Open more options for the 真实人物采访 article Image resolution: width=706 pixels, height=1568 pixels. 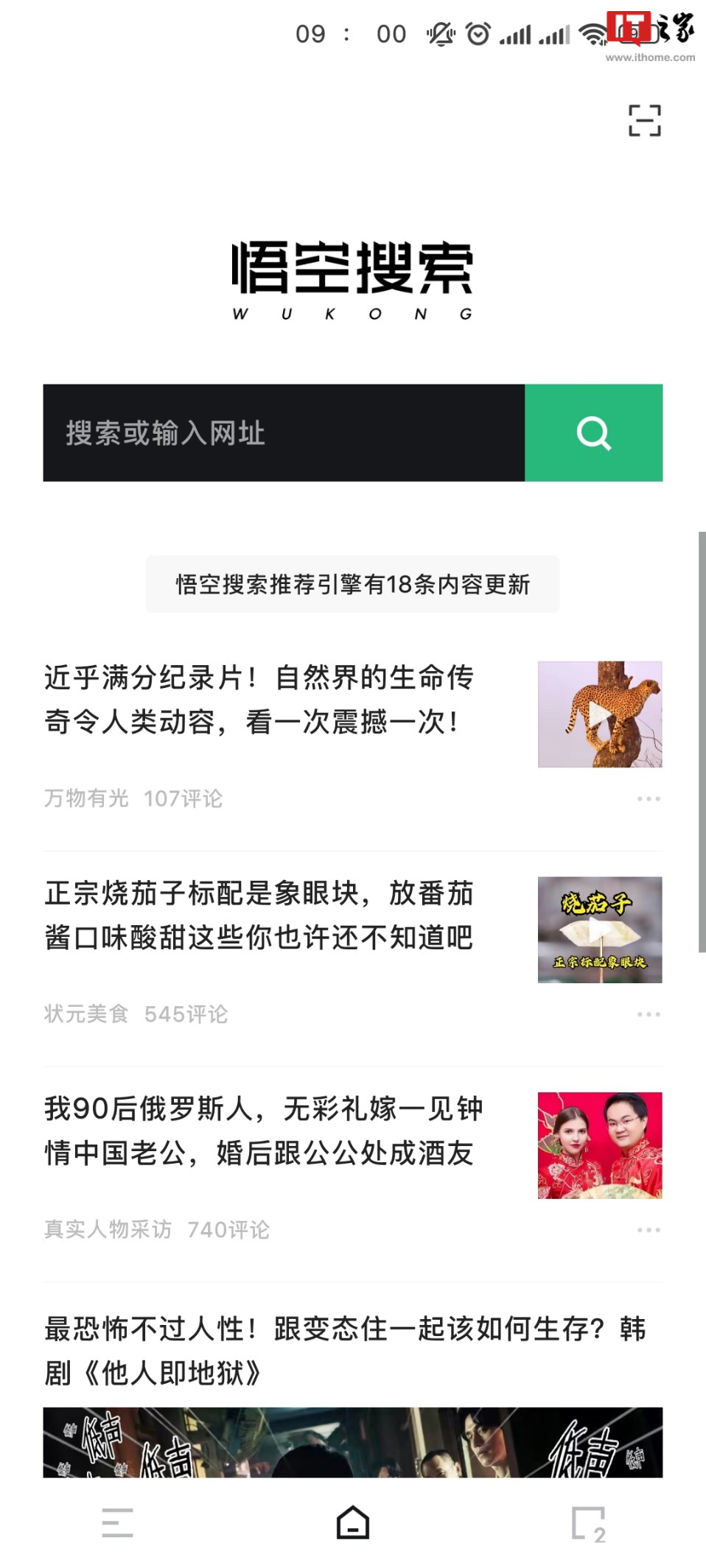click(x=649, y=1230)
